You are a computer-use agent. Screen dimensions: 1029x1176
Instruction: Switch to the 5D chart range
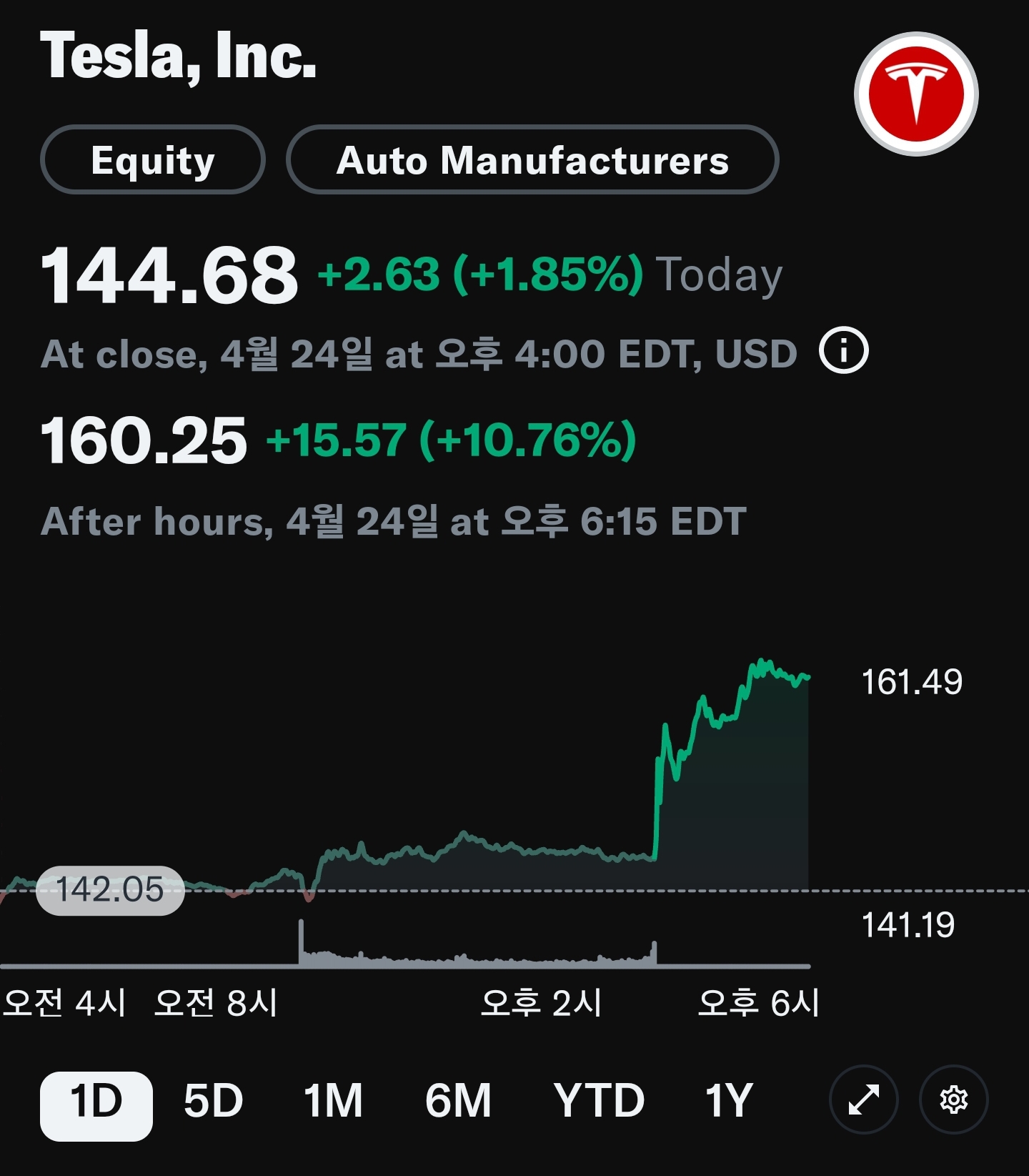point(213,1101)
